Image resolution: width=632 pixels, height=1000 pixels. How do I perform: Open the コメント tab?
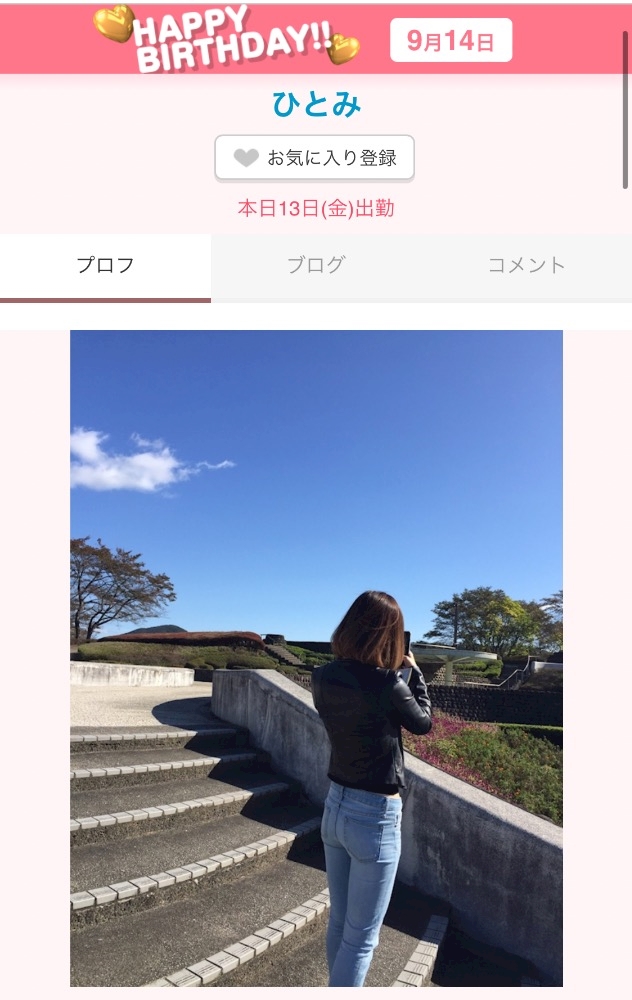526,265
